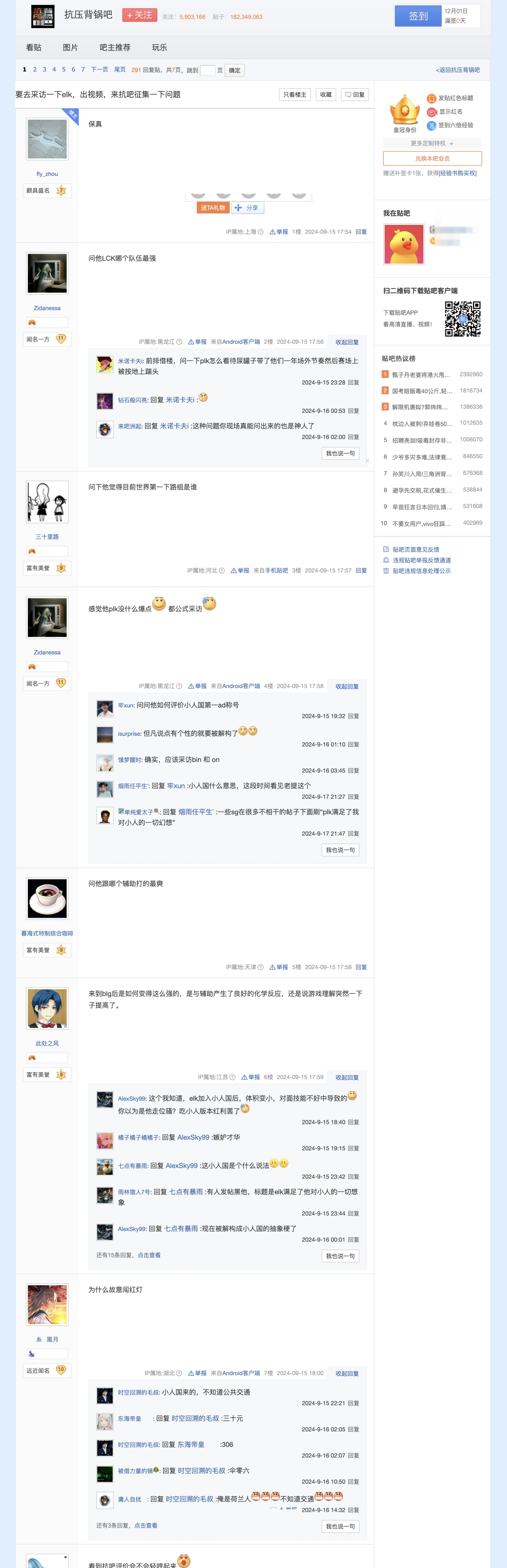Switch to the 图片 tab
This screenshot has height=1568, width=507.
point(70,47)
